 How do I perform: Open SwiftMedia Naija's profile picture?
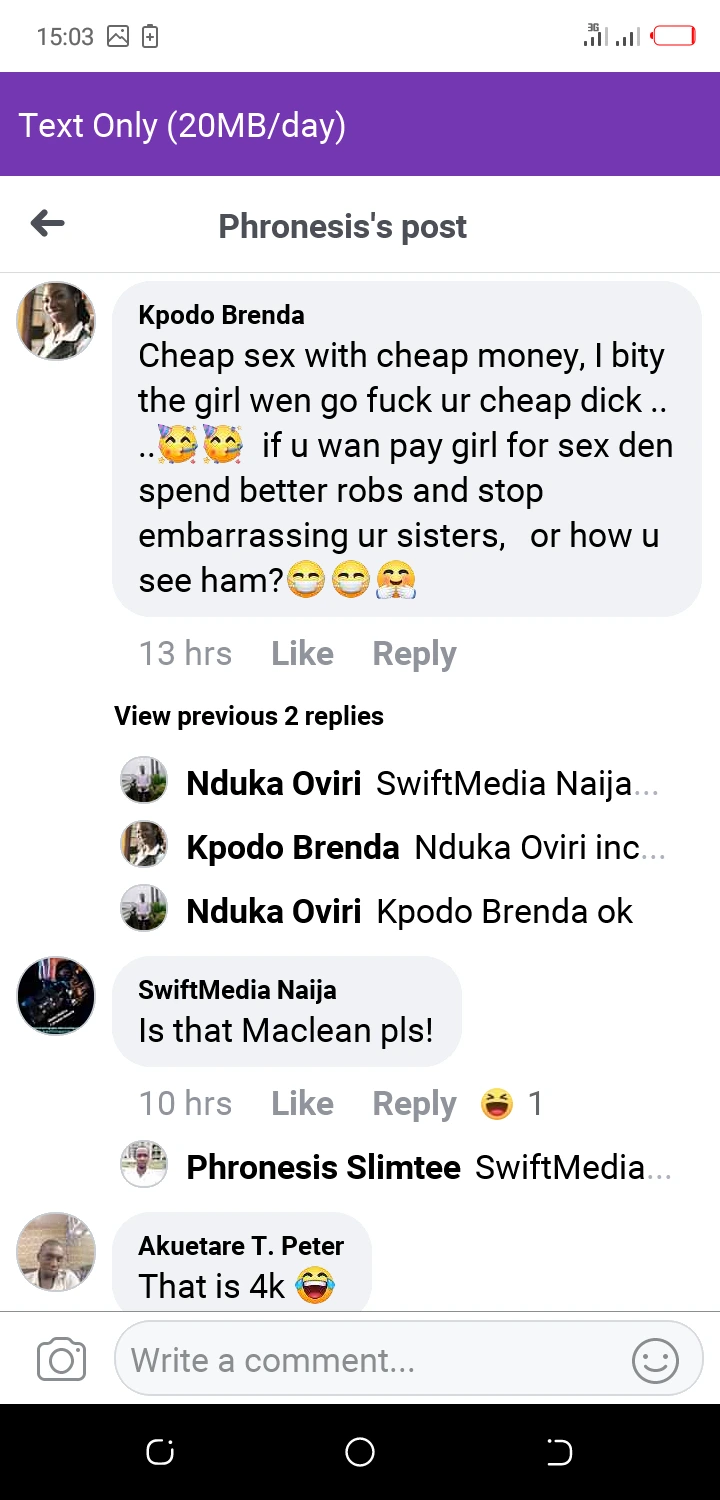(x=56, y=995)
